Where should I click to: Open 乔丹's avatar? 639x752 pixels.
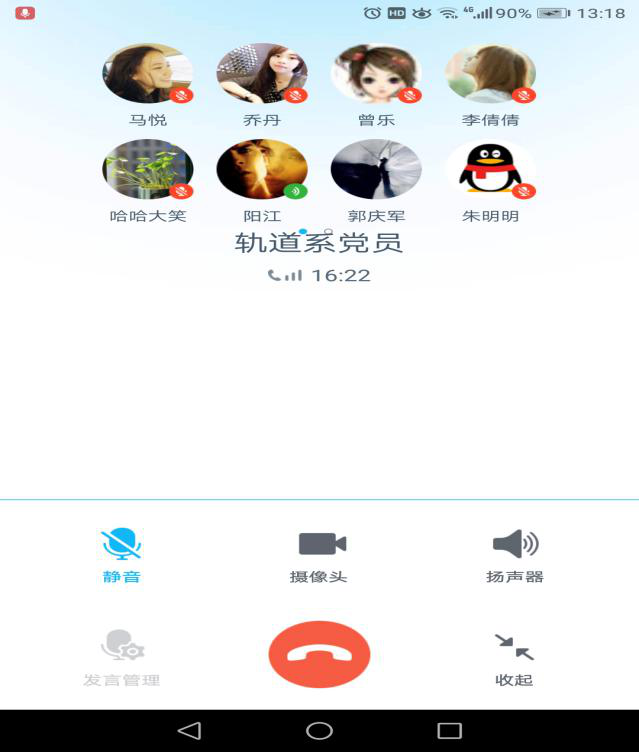262,73
